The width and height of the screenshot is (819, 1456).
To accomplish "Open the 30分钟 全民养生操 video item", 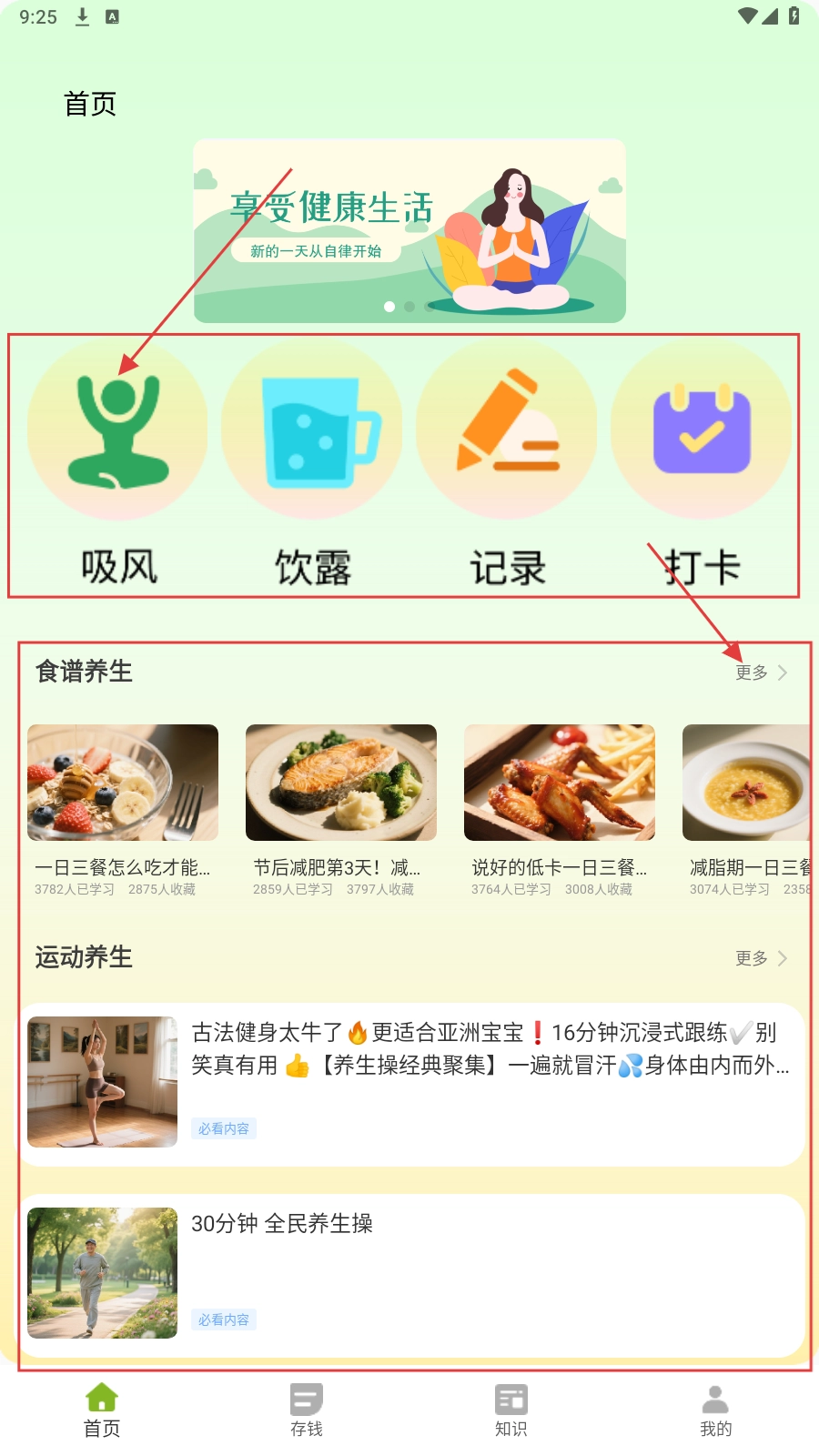I will click(409, 1272).
